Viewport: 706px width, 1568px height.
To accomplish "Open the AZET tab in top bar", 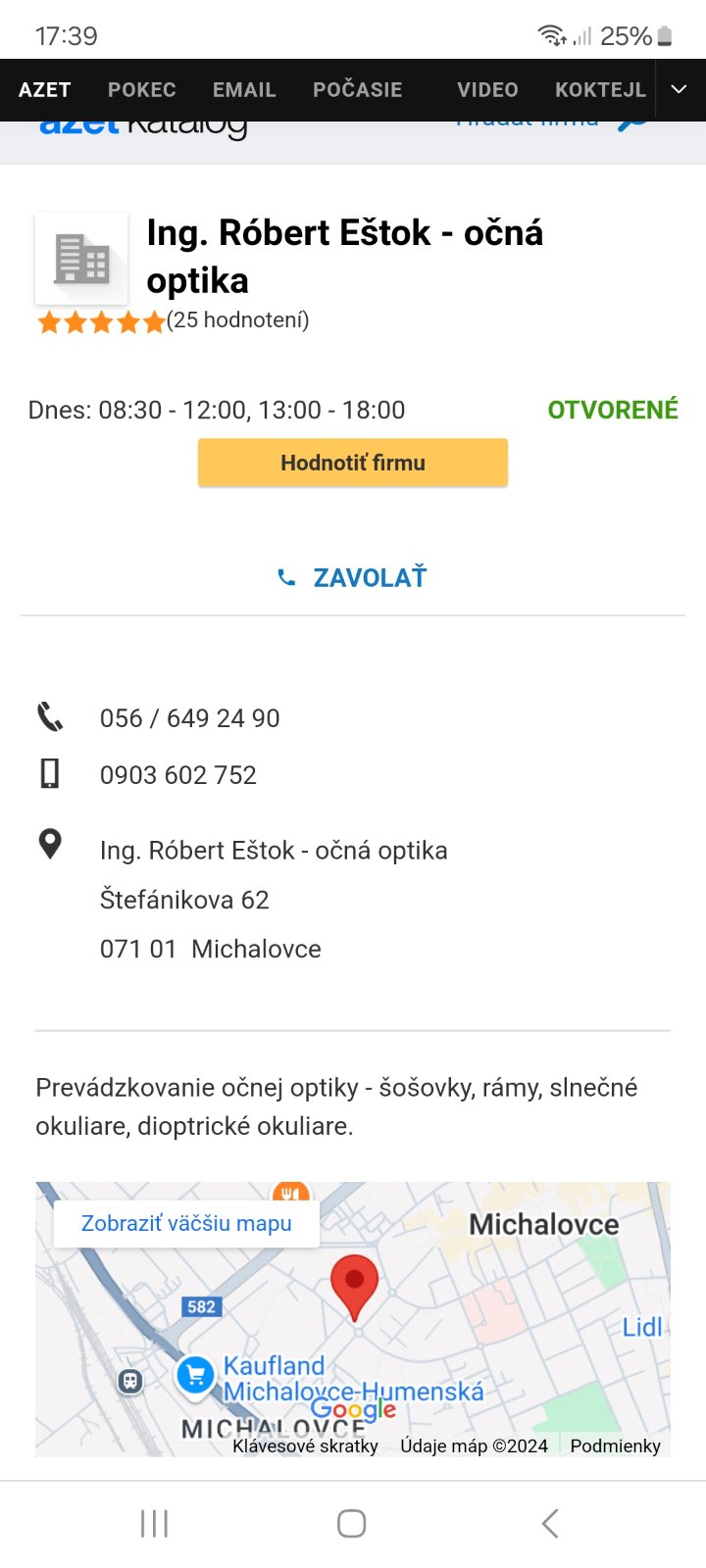I will point(45,90).
